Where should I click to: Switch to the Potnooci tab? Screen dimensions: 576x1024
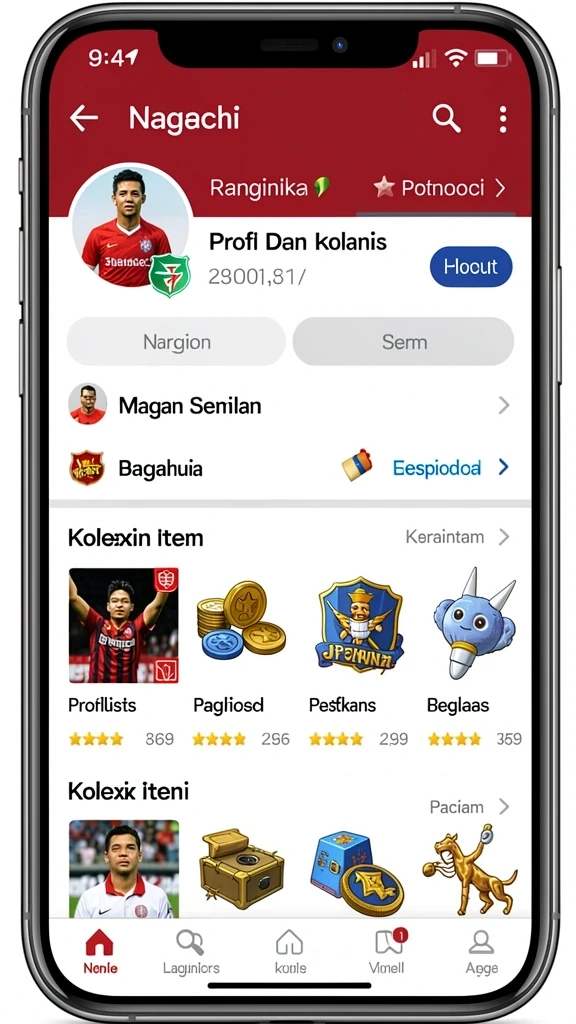pos(439,188)
